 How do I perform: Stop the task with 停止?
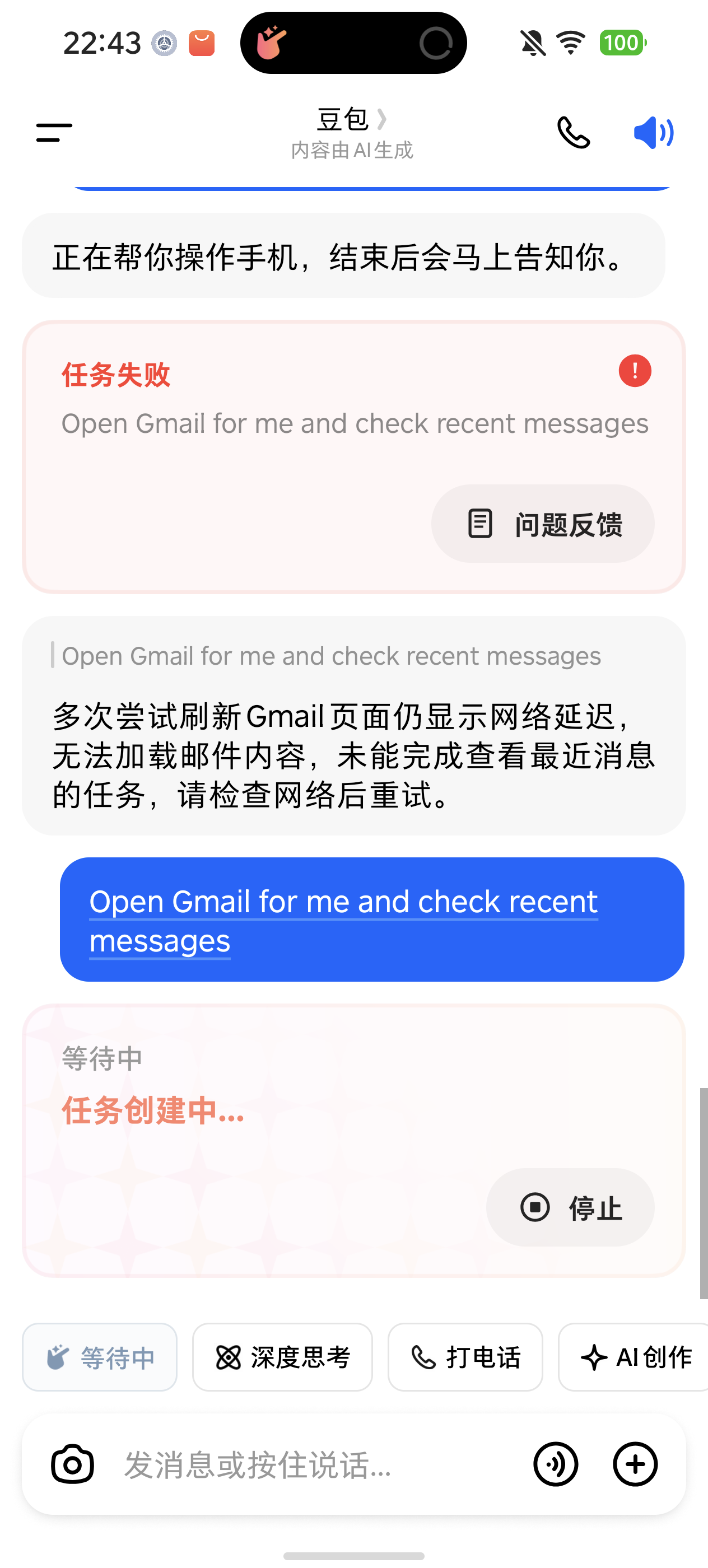(x=570, y=1207)
